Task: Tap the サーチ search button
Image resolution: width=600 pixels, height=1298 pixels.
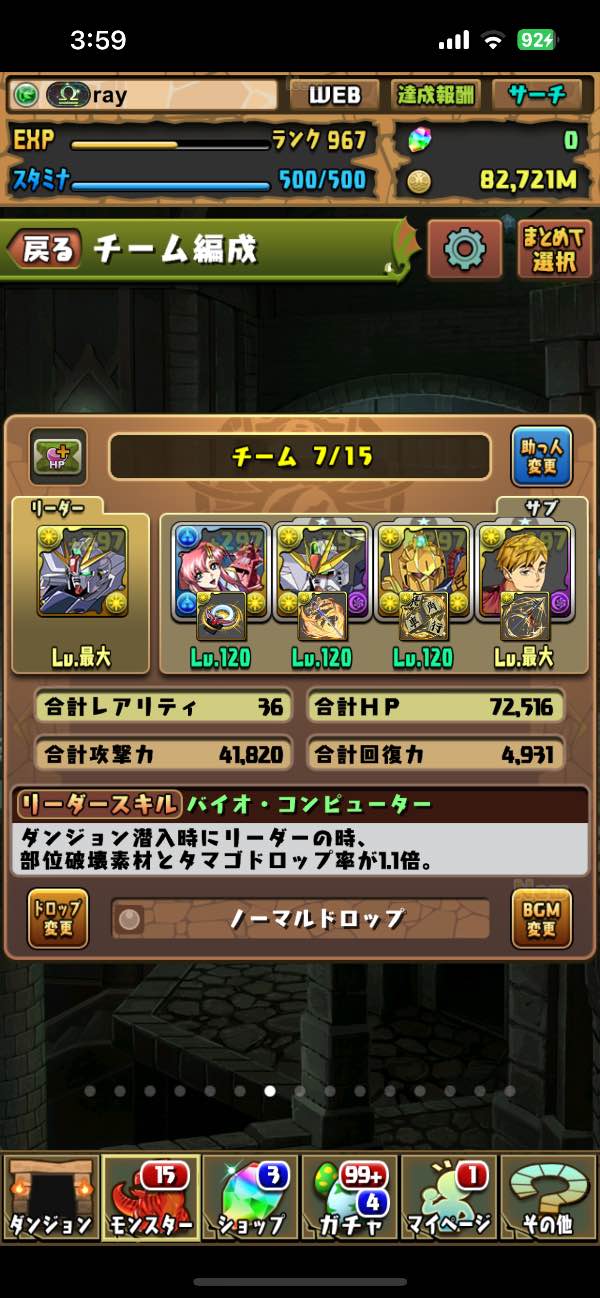Action: tap(537, 95)
